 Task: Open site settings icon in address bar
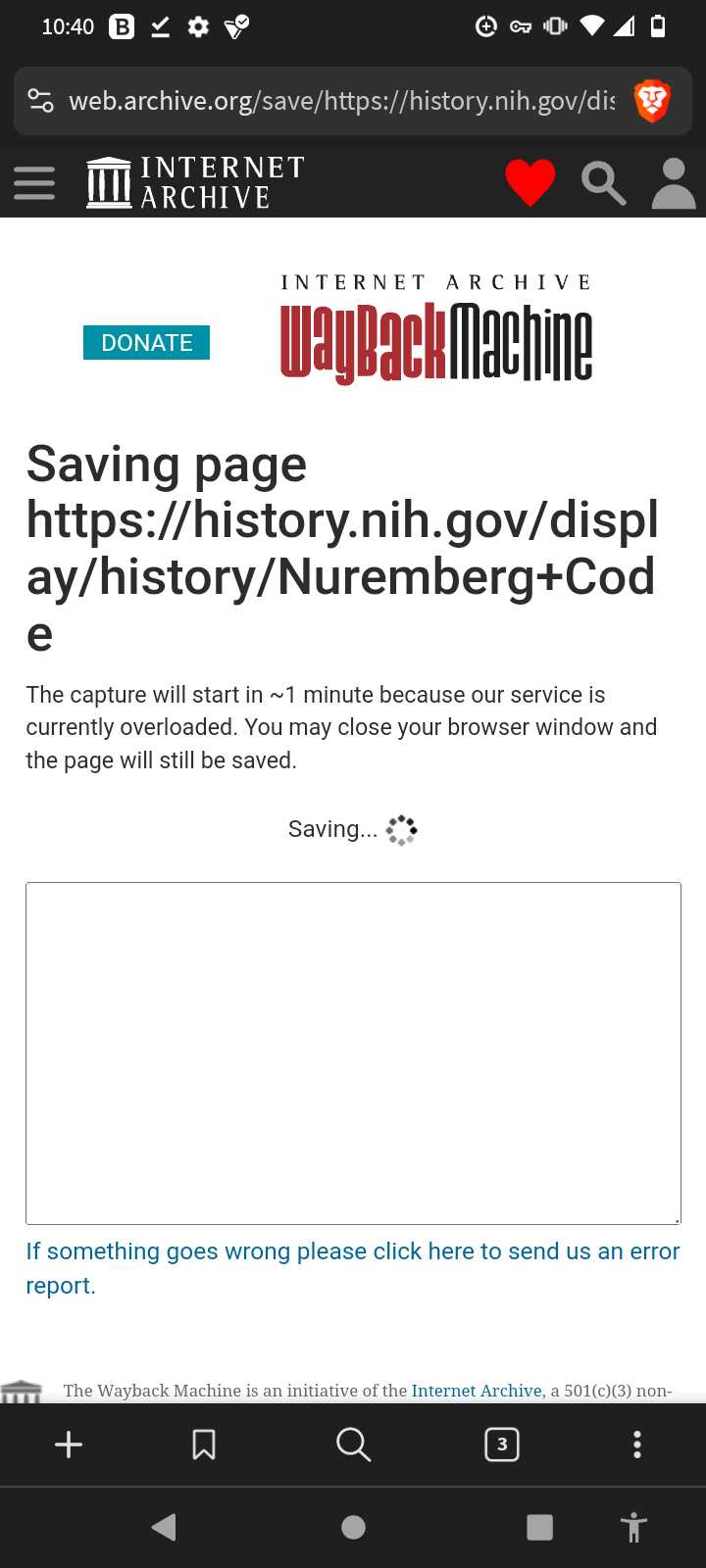(x=40, y=100)
